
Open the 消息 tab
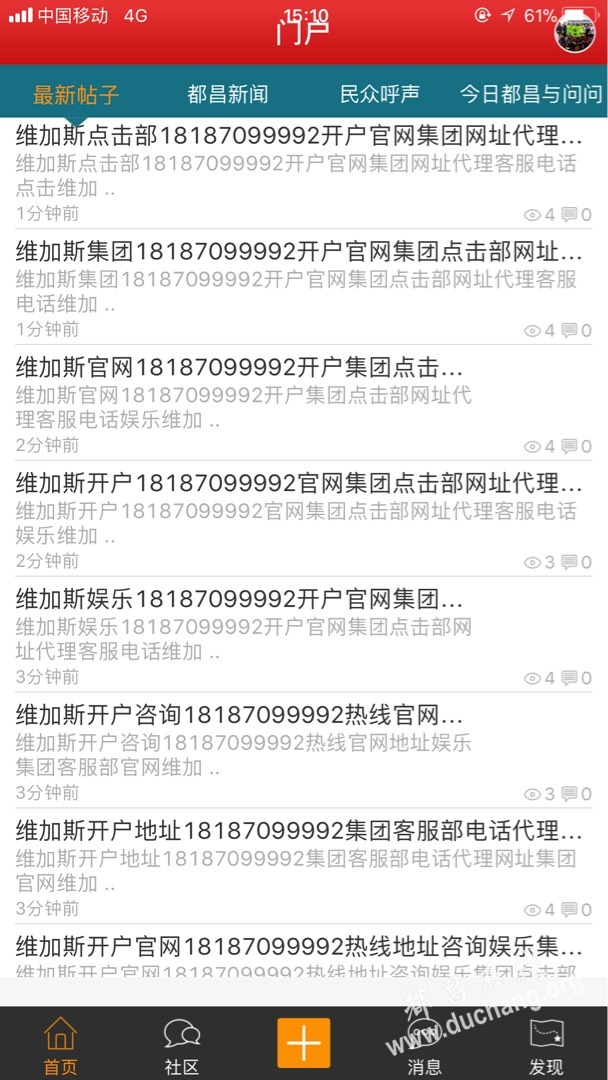point(424,1044)
